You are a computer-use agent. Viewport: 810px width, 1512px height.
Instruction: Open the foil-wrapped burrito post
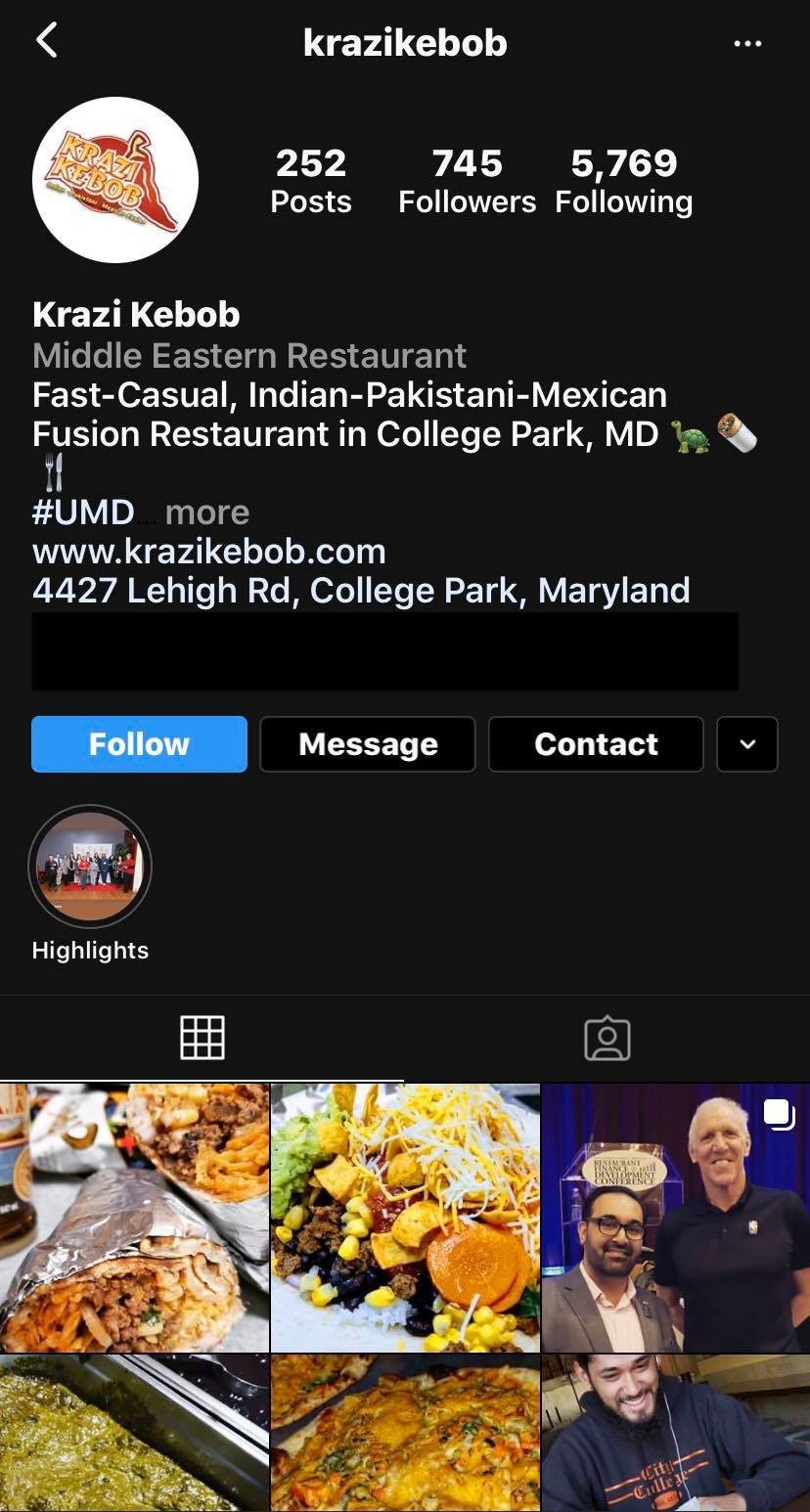coord(134,1218)
